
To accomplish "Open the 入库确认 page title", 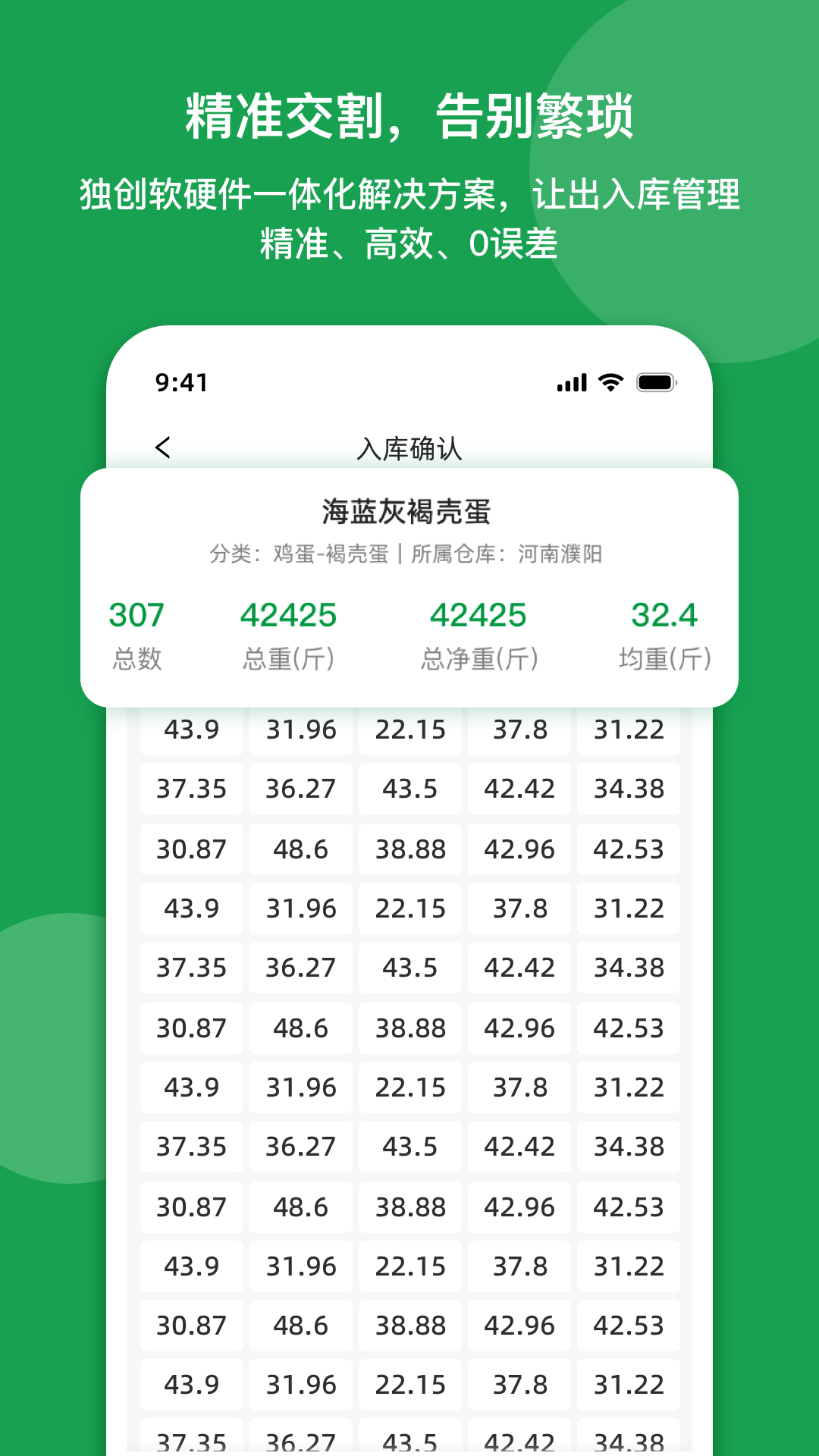I will click(409, 449).
